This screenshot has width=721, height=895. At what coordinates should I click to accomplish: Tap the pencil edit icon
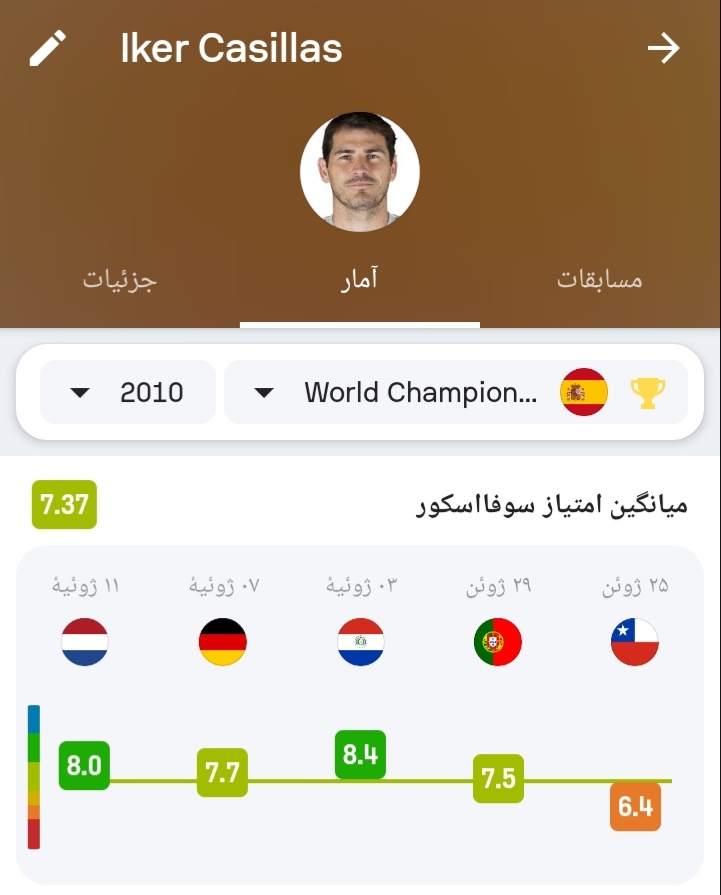(x=48, y=48)
